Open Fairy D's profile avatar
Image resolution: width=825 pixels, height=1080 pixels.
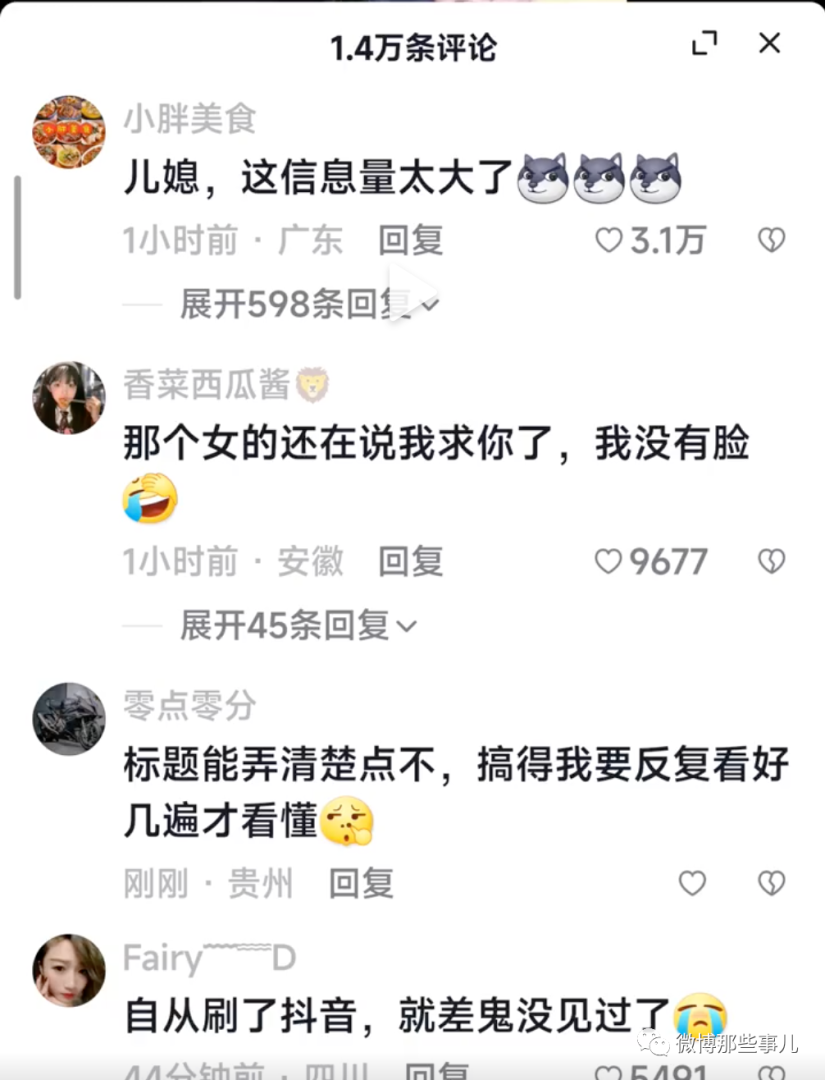pyautogui.click(x=69, y=970)
